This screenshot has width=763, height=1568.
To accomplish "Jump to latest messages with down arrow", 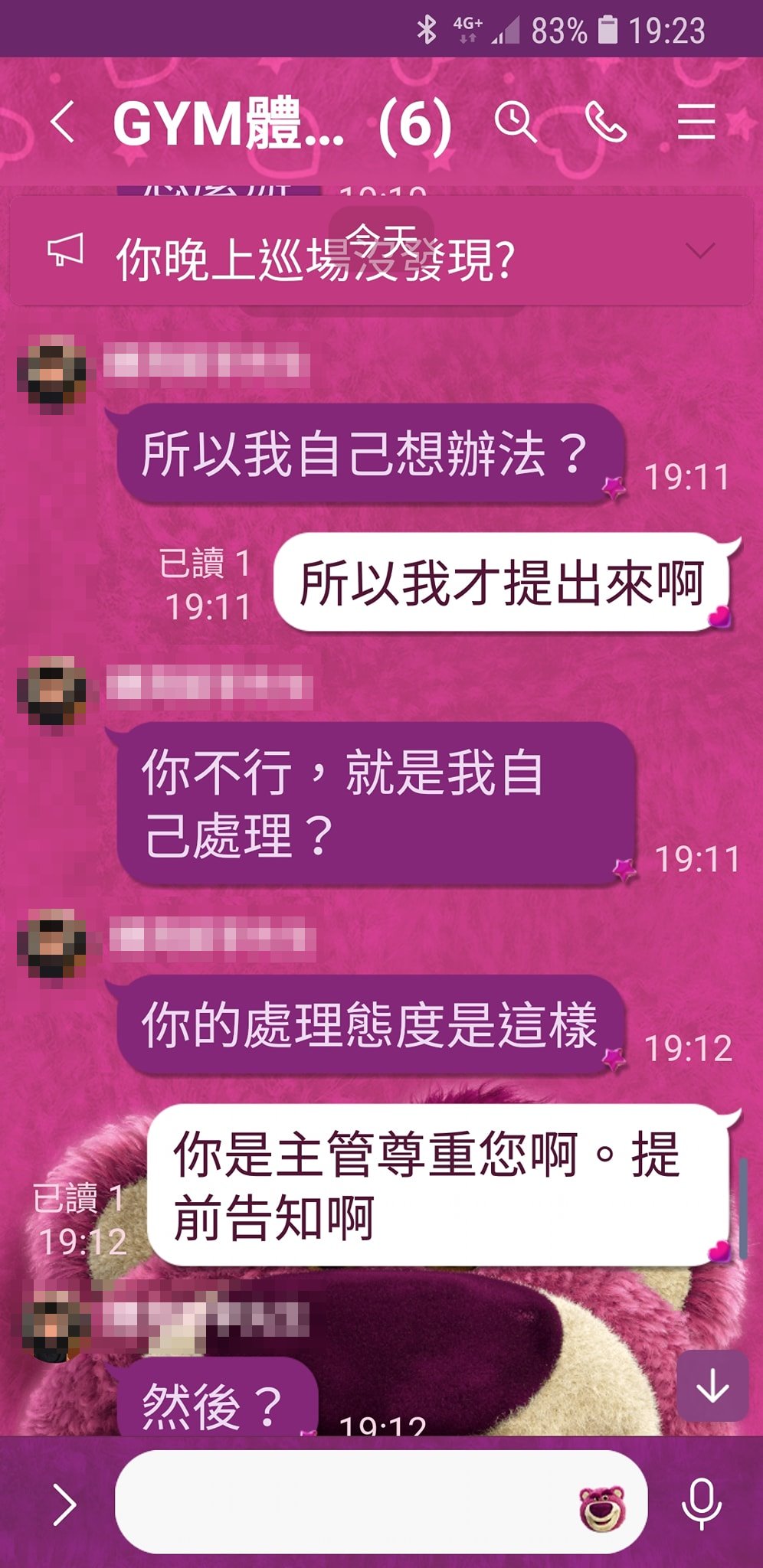I will (712, 1386).
